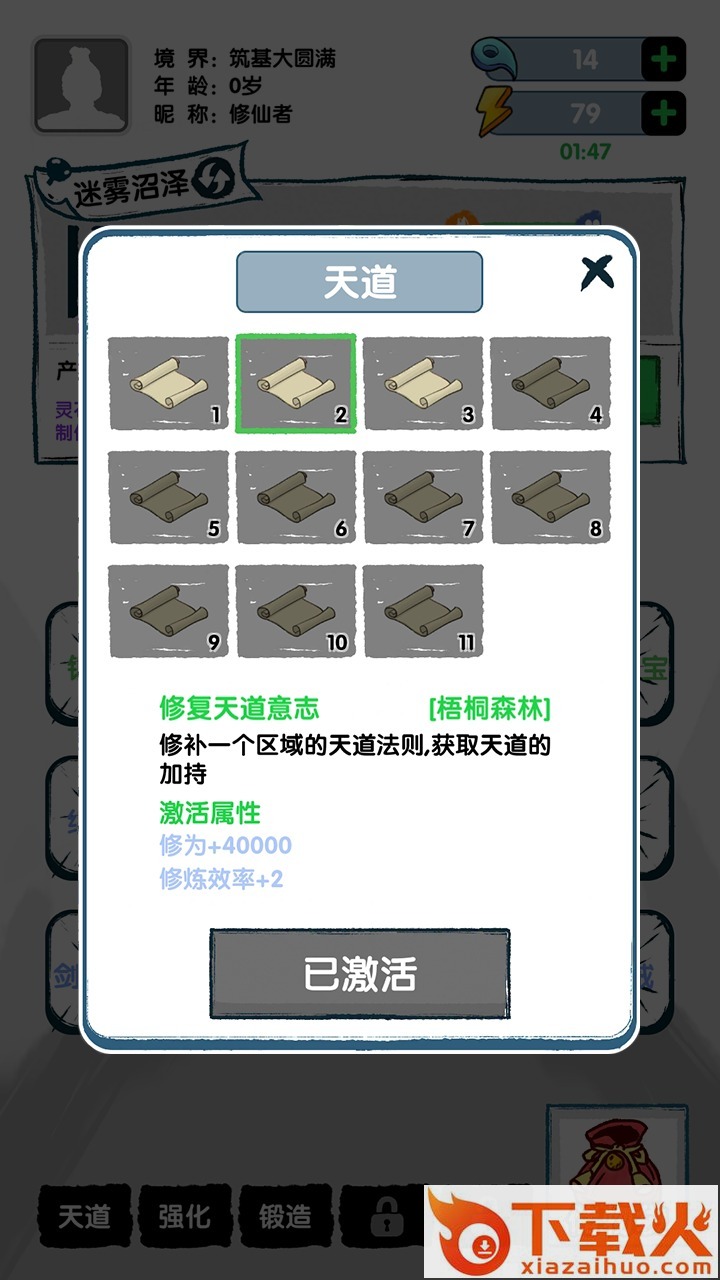The height and width of the screenshot is (1280, 720).
Task: Select scroll number 2
Action: [296, 384]
